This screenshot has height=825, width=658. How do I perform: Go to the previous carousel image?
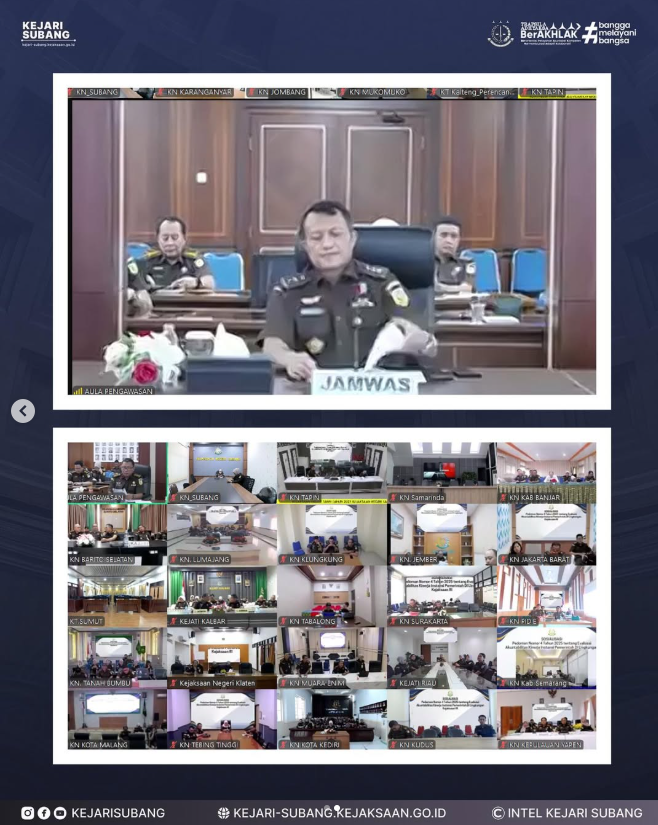tap(23, 411)
